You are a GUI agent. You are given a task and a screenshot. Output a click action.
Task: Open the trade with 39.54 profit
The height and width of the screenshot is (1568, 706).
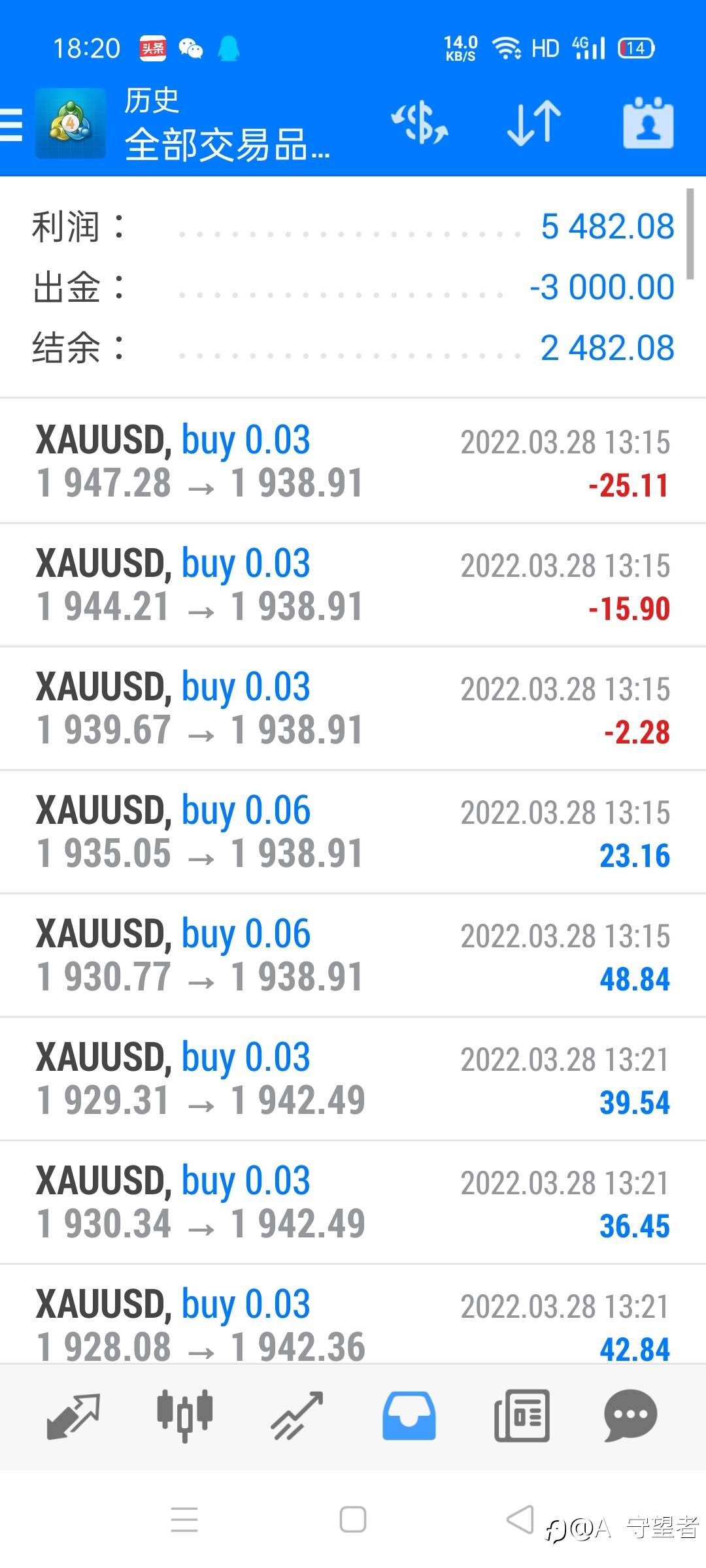[x=353, y=1079]
